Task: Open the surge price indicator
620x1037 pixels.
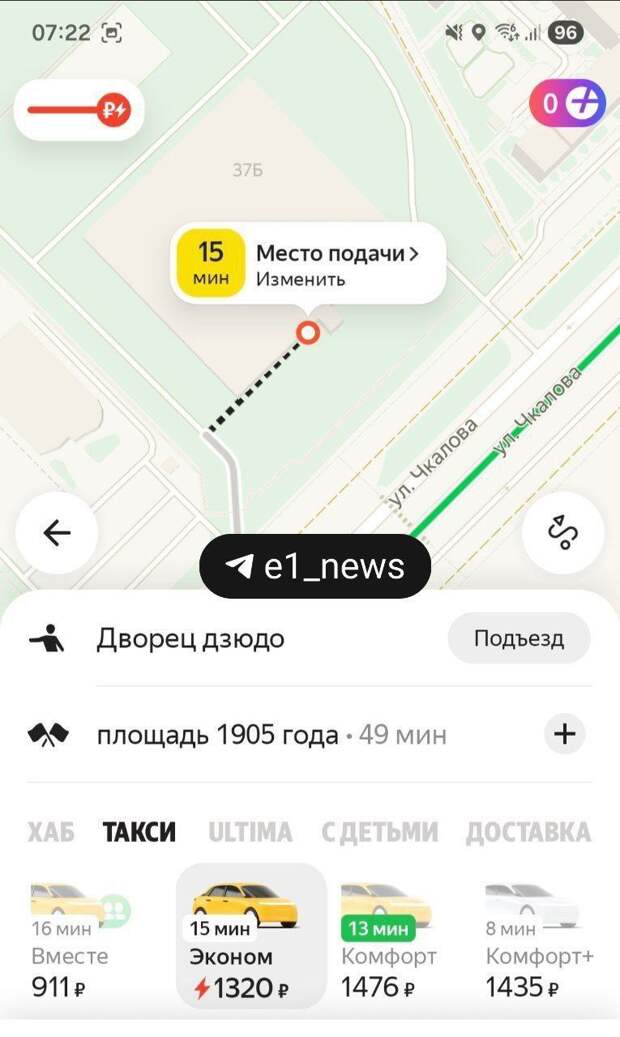Action: click(79, 109)
